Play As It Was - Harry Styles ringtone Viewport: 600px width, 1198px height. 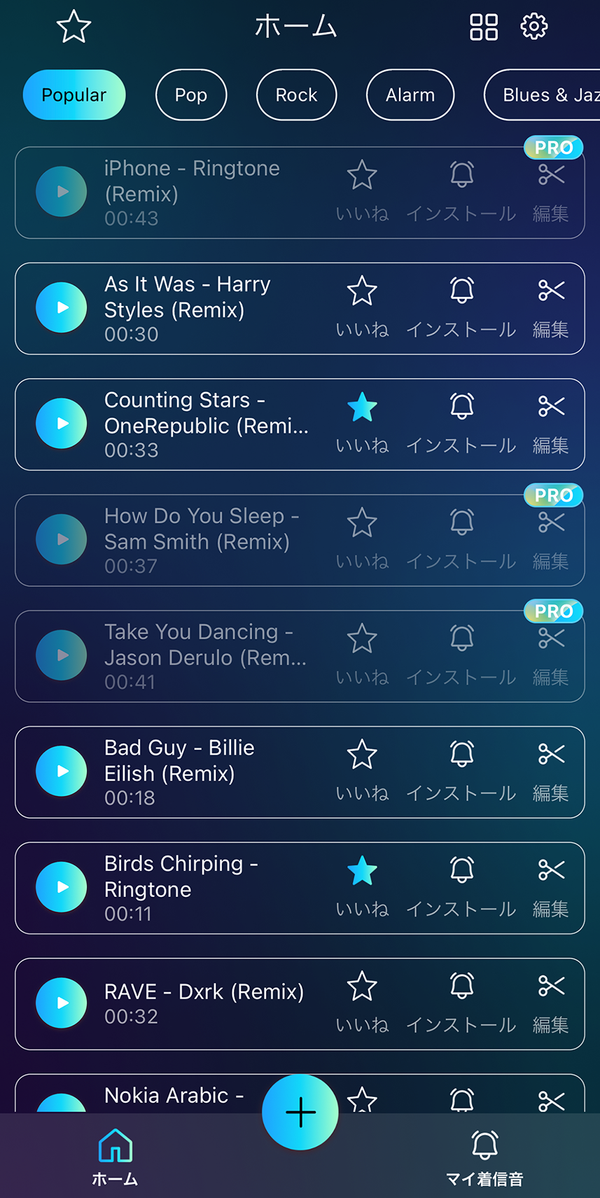[61, 307]
